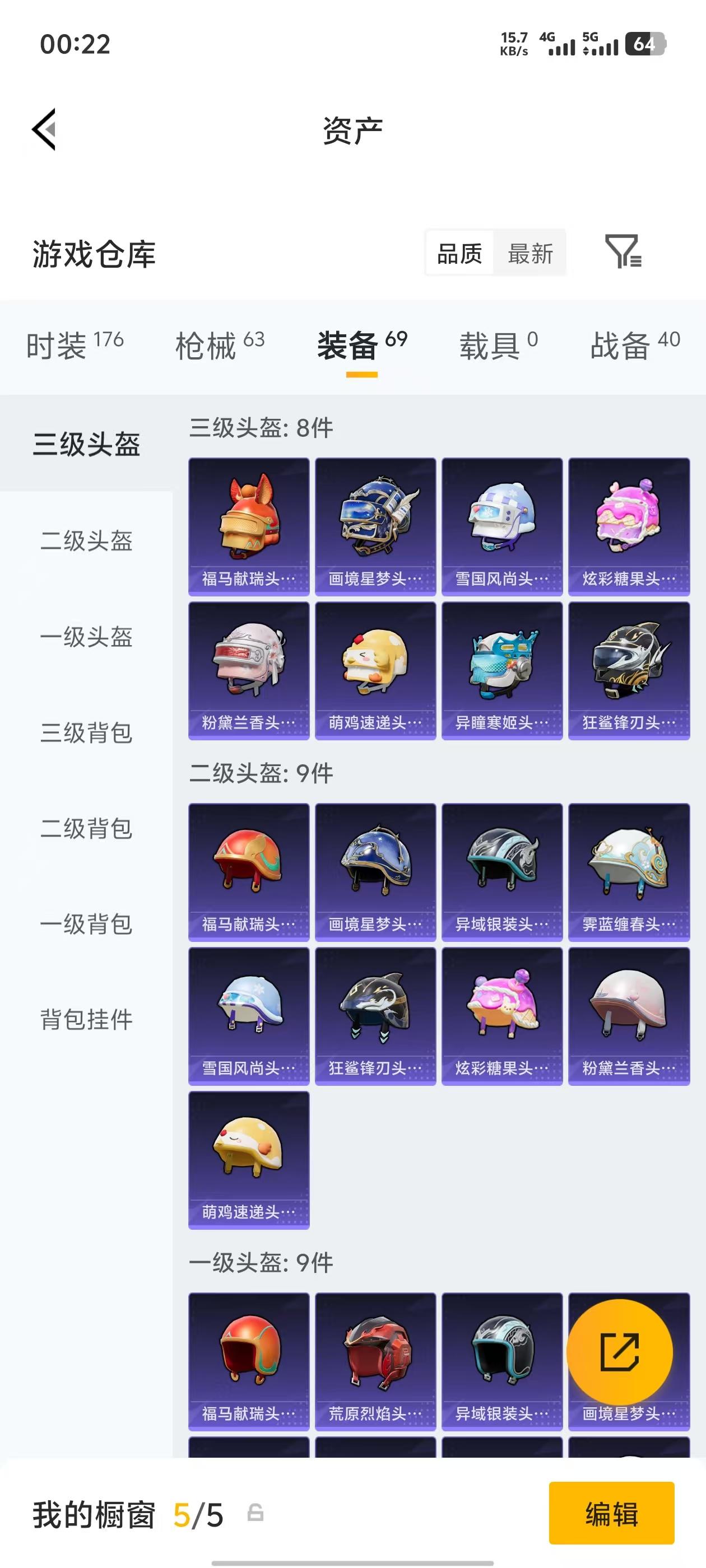
Task: Open the 炫彩糖果 helmet thumbnail
Action: (629, 524)
